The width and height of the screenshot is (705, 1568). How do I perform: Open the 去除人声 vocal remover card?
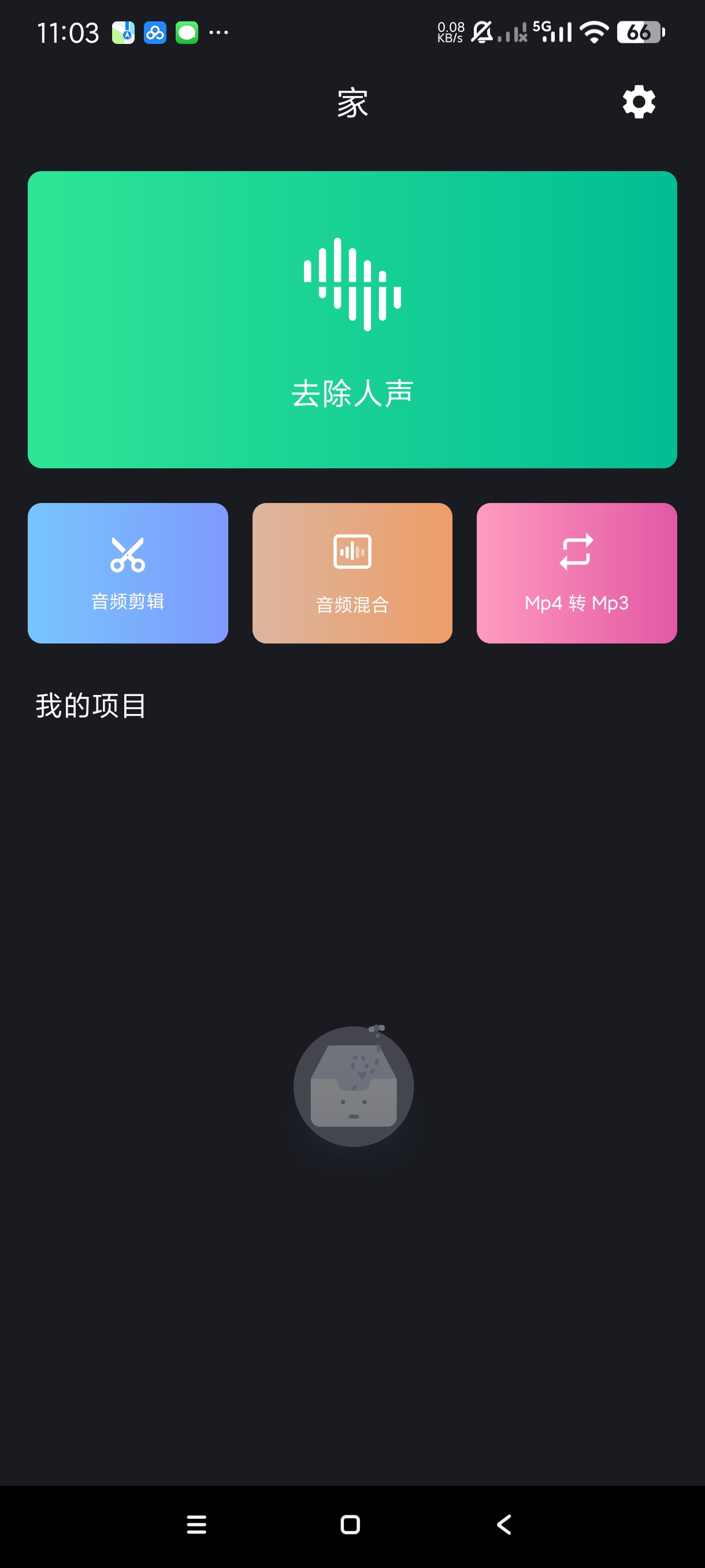pos(352,320)
